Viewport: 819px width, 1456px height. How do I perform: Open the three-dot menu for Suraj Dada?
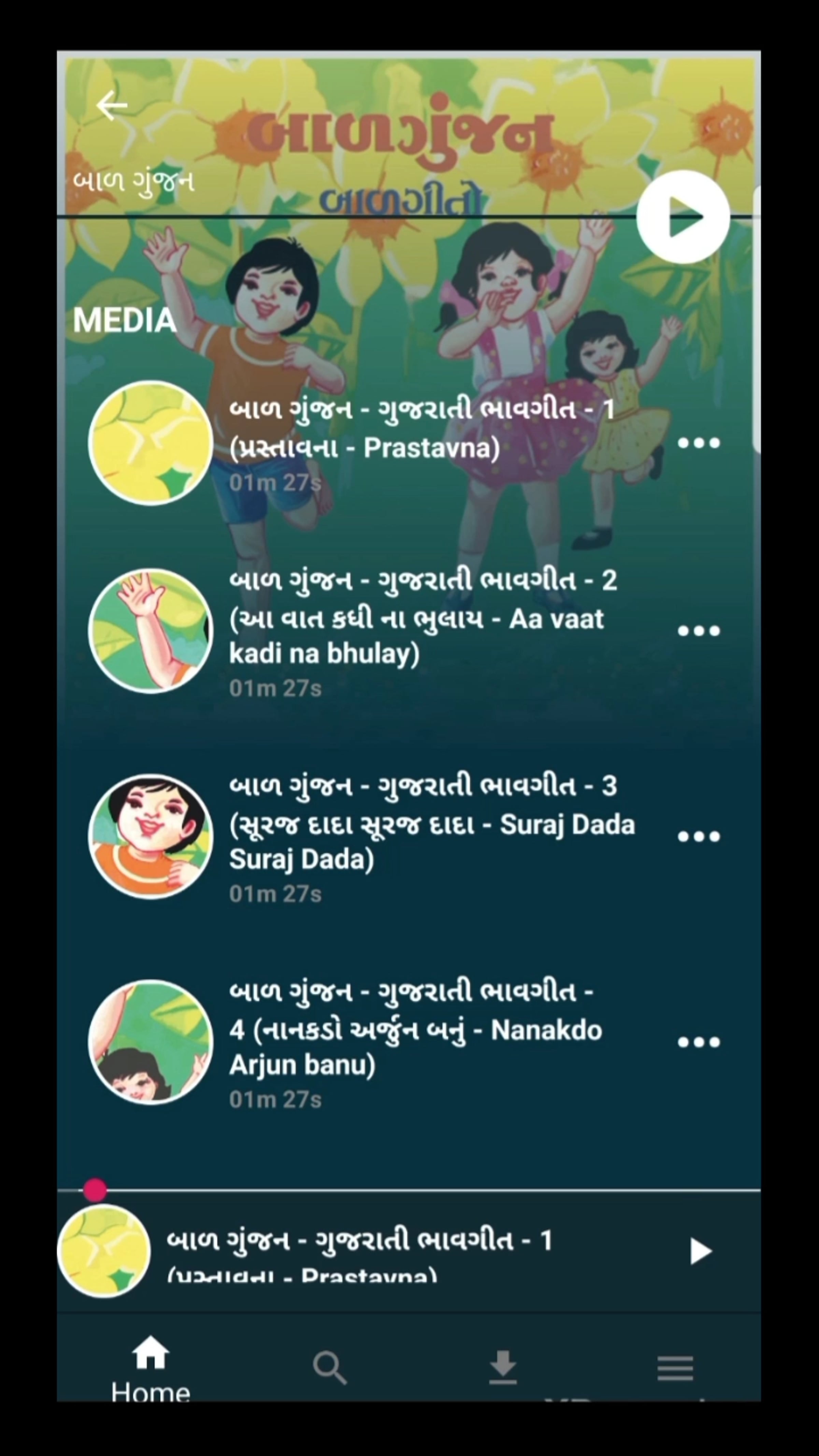tap(699, 837)
